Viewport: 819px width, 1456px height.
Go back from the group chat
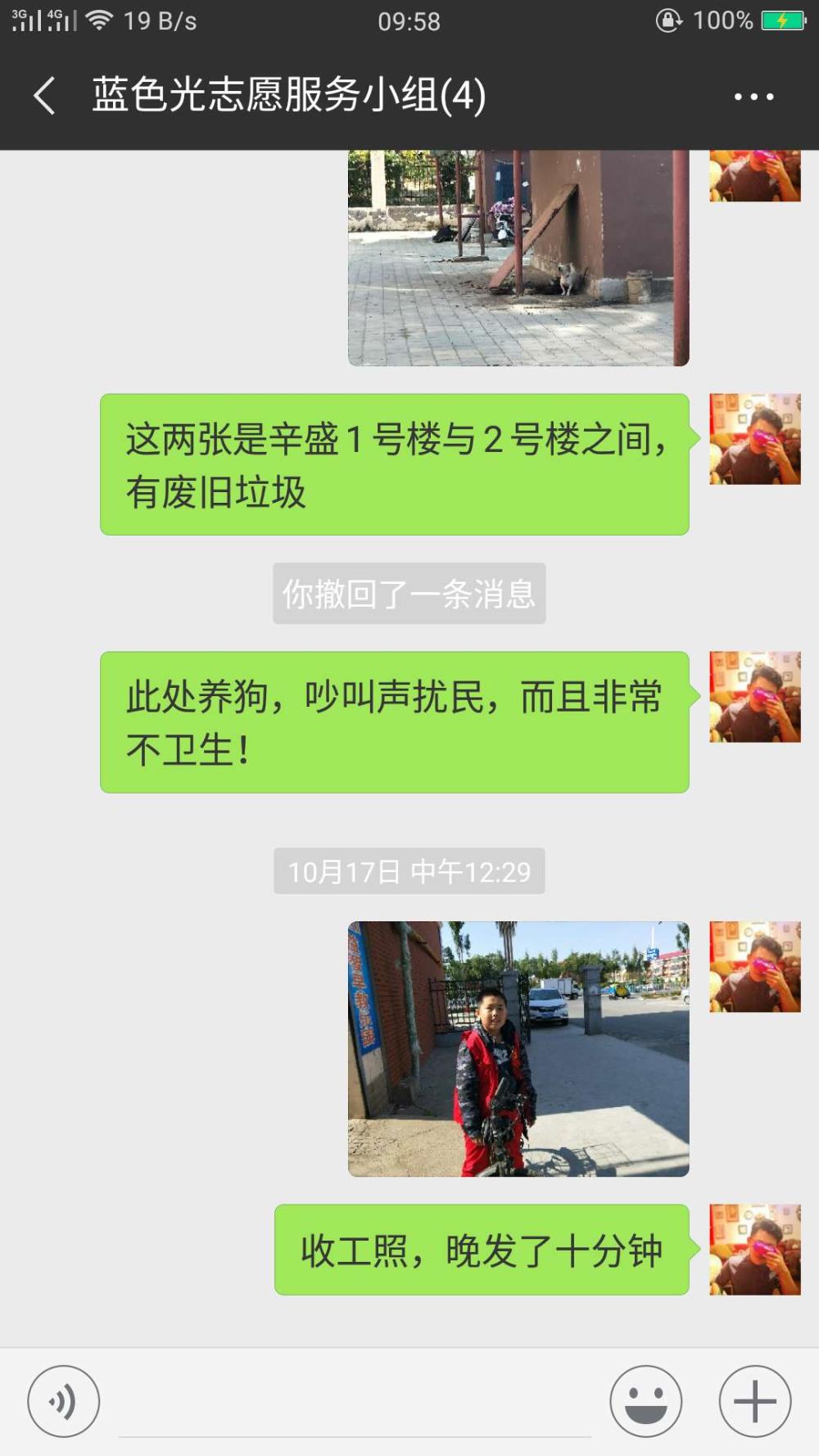click(44, 96)
